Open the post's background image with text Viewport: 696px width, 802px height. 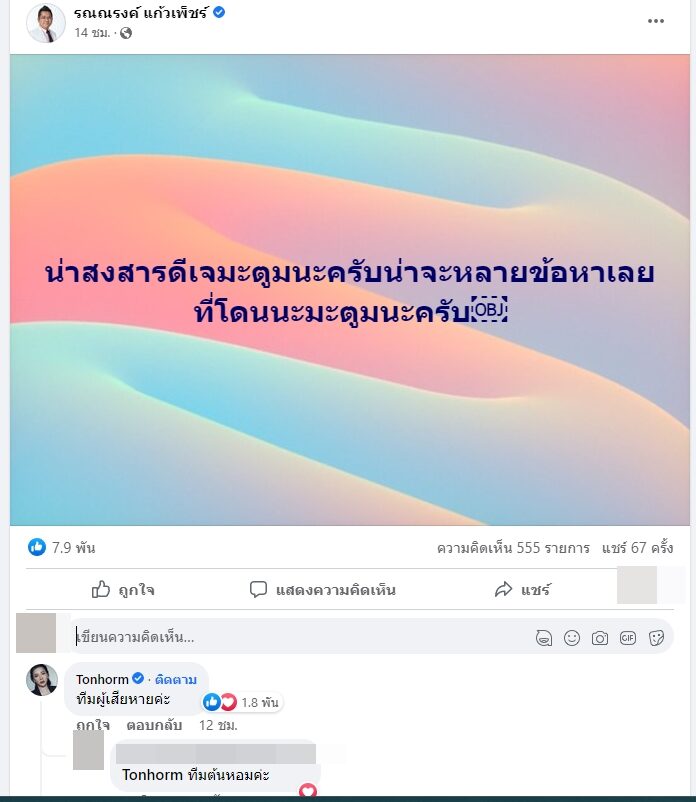pos(350,180)
